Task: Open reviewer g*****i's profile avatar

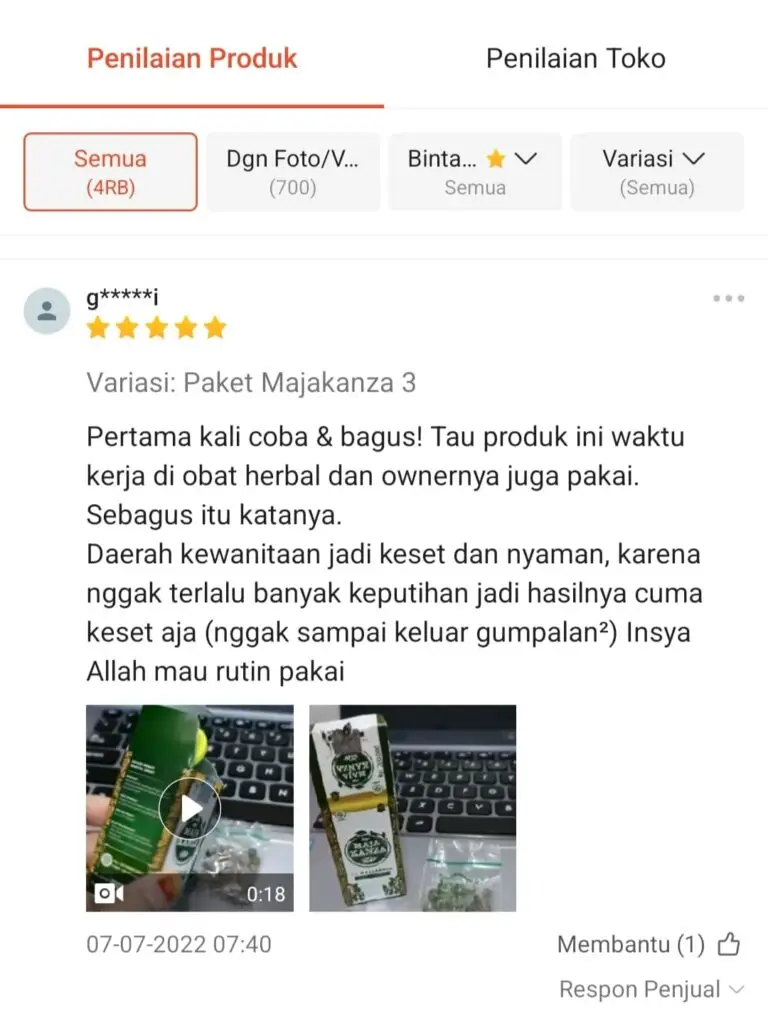Action: click(x=47, y=310)
